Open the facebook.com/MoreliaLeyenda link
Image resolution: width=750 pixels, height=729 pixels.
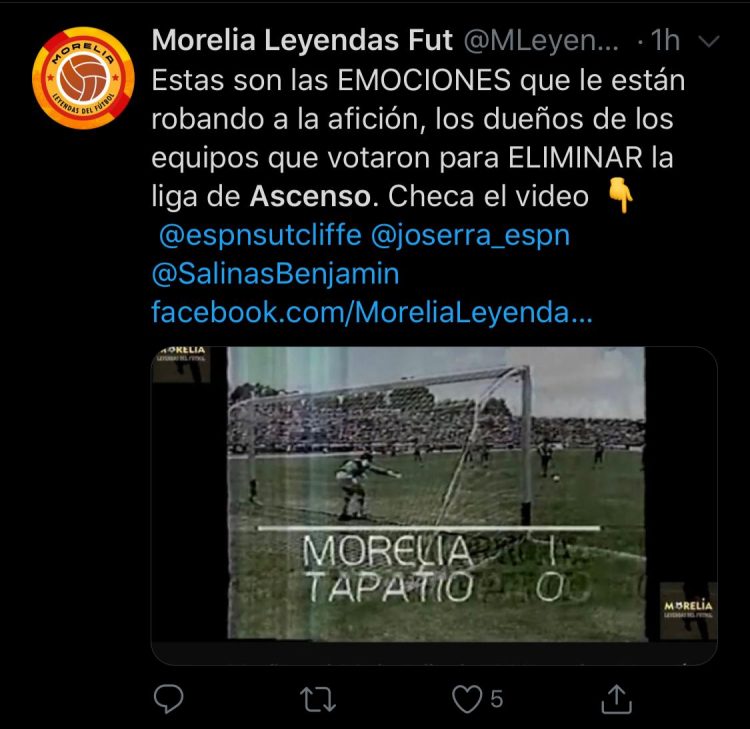pos(371,312)
